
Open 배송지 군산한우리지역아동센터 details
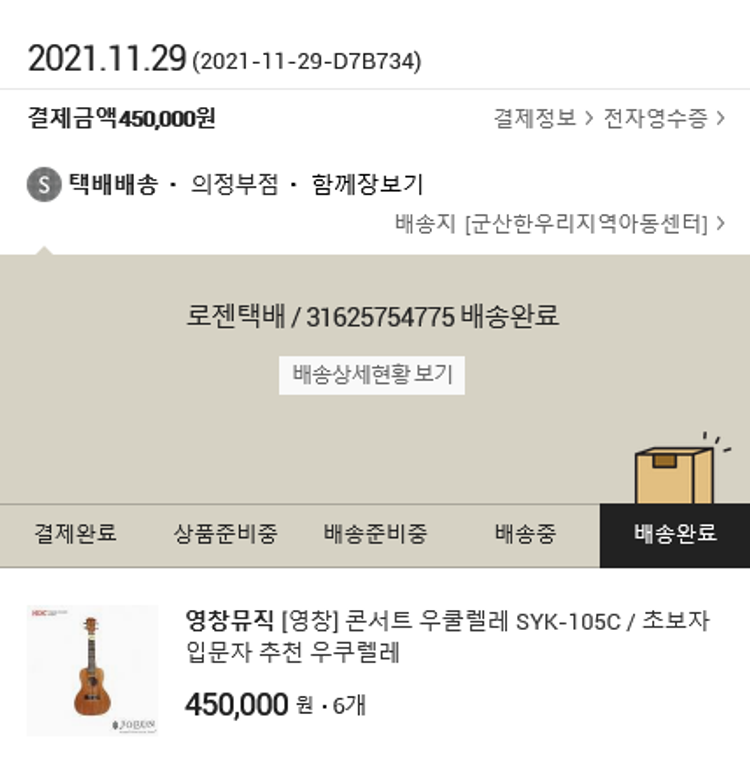(x=560, y=224)
